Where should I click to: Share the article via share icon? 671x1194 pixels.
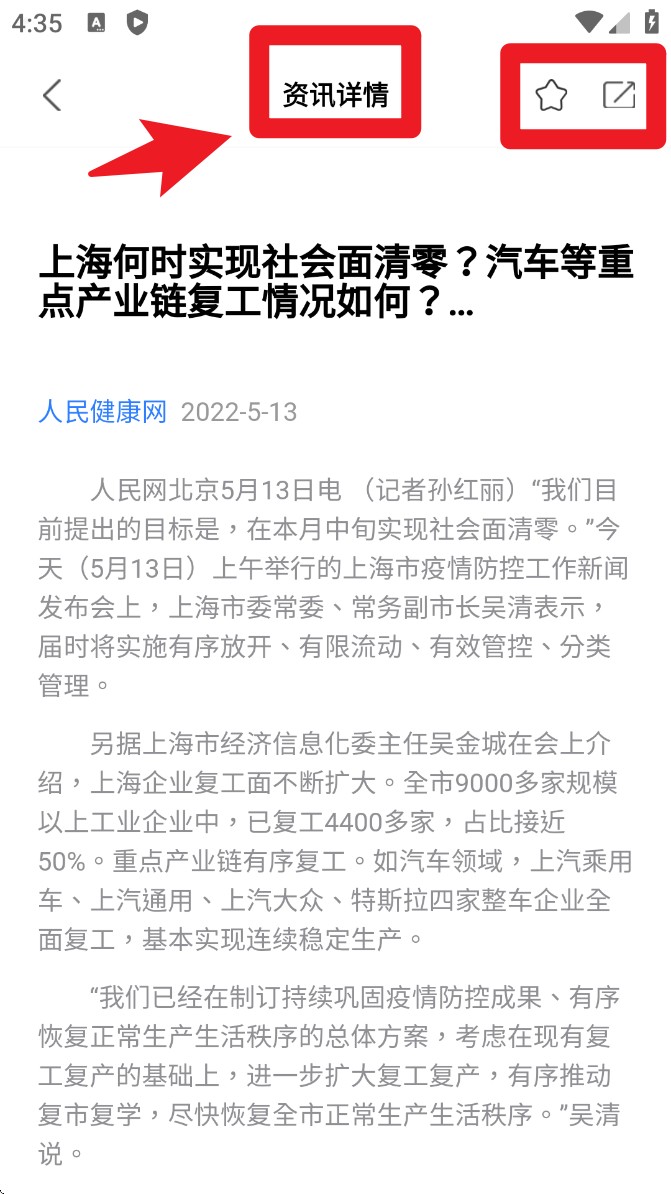coord(619,95)
